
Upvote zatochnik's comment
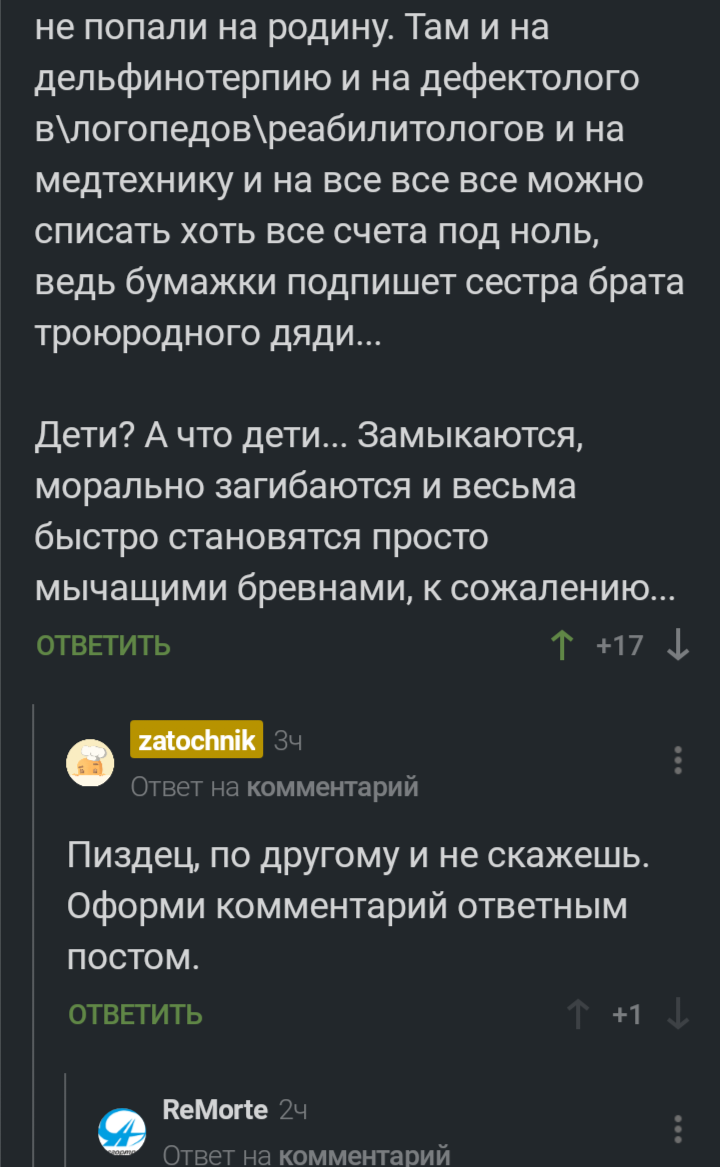(578, 1015)
